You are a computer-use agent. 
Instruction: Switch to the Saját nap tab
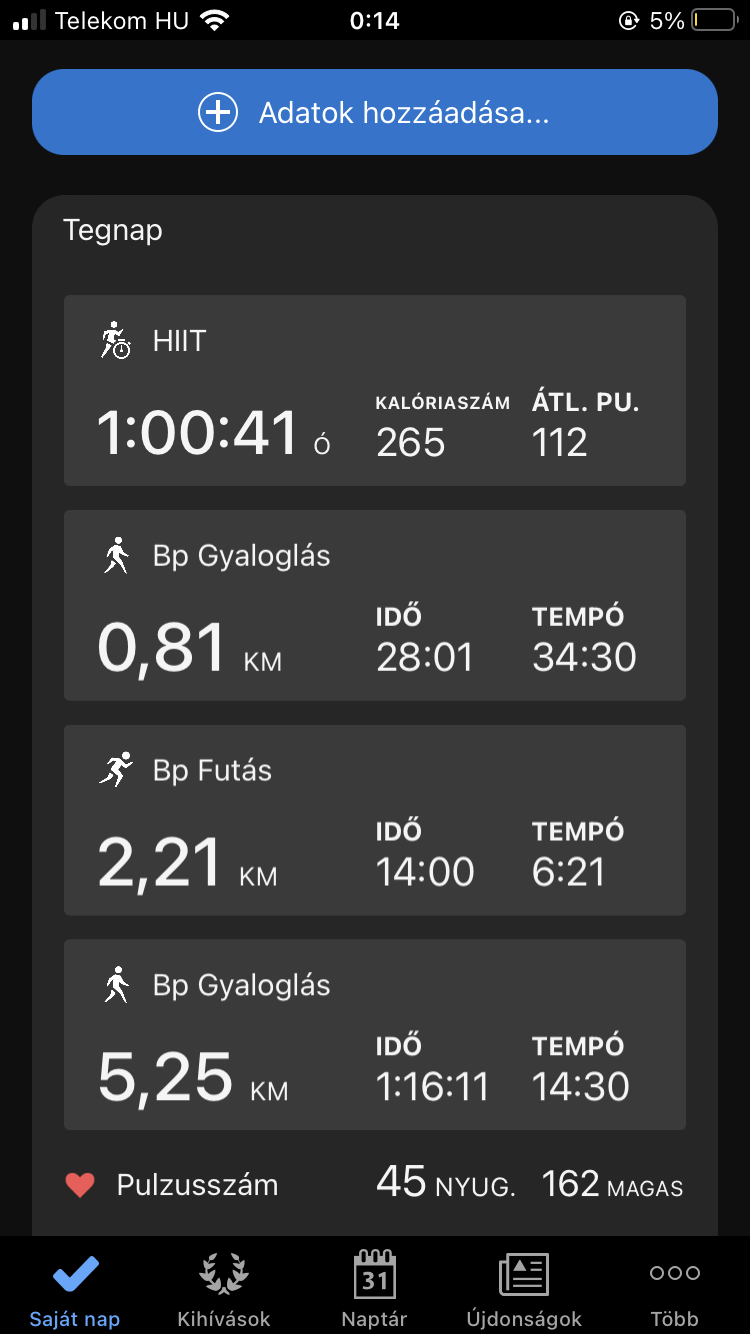tap(75, 1288)
